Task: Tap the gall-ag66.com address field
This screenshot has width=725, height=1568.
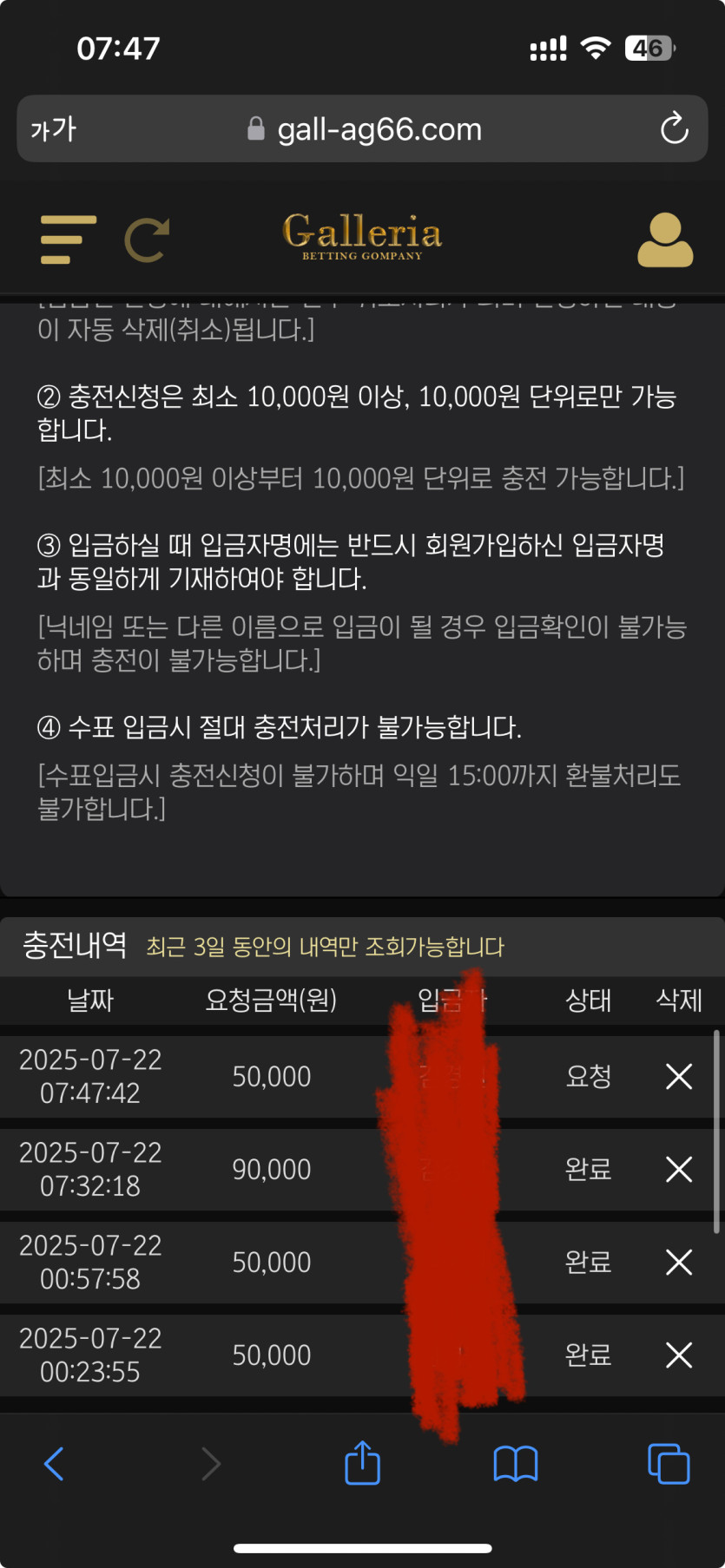Action: [365, 129]
